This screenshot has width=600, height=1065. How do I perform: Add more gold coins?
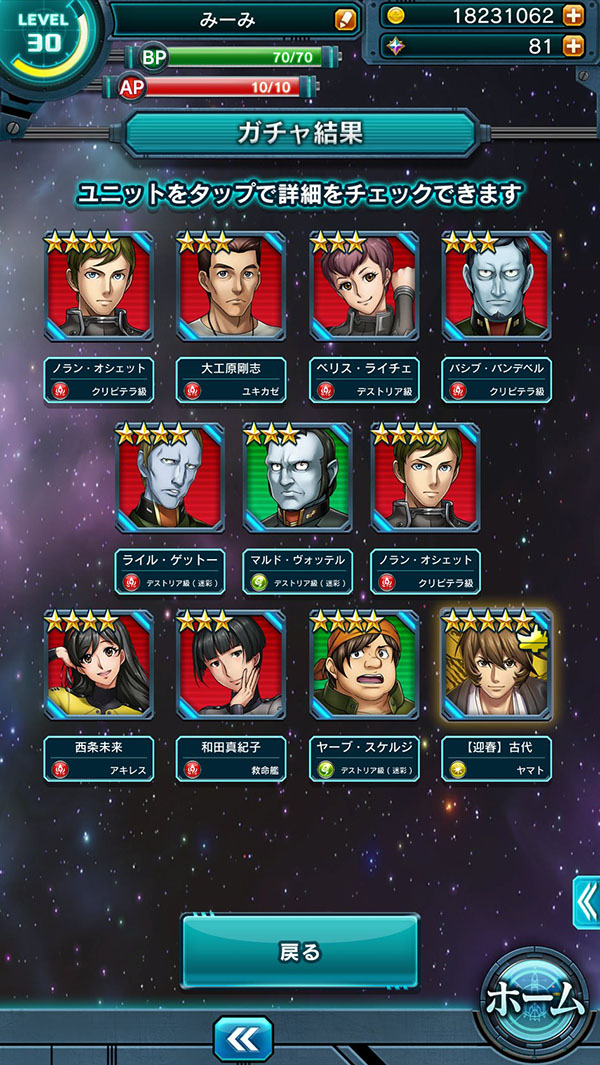click(x=573, y=15)
